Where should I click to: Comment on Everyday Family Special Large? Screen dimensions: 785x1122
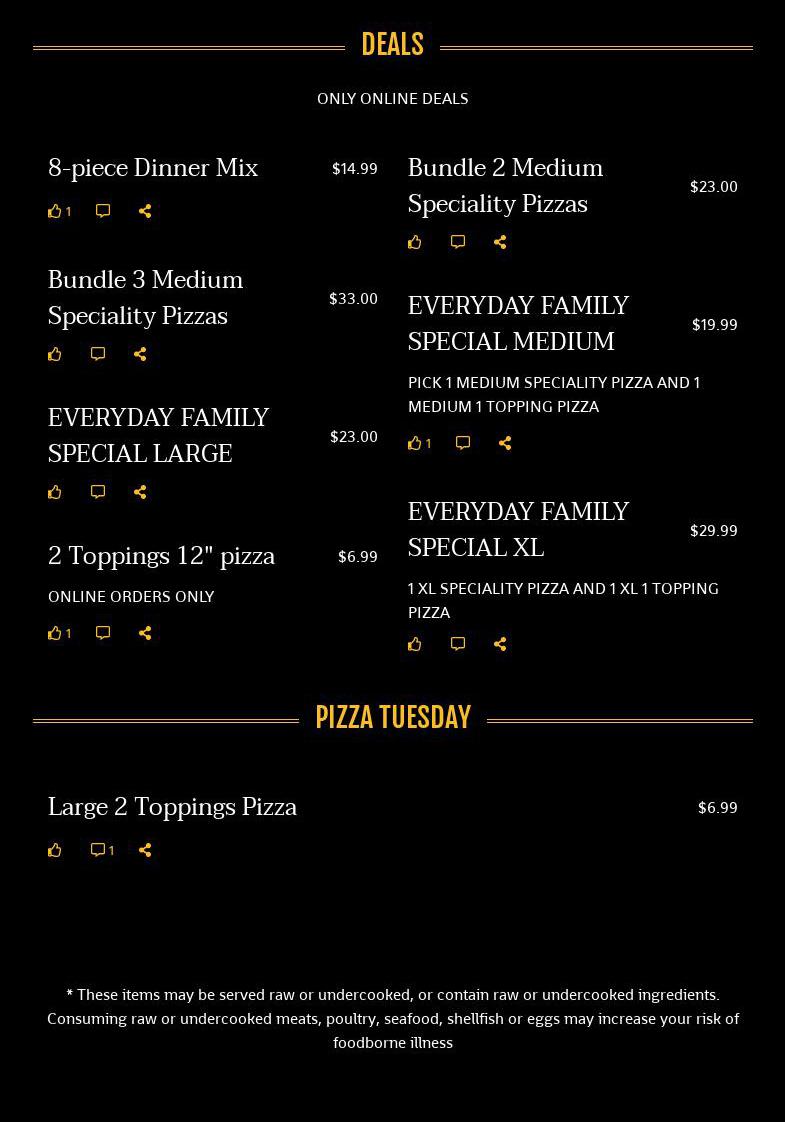tap(98, 492)
